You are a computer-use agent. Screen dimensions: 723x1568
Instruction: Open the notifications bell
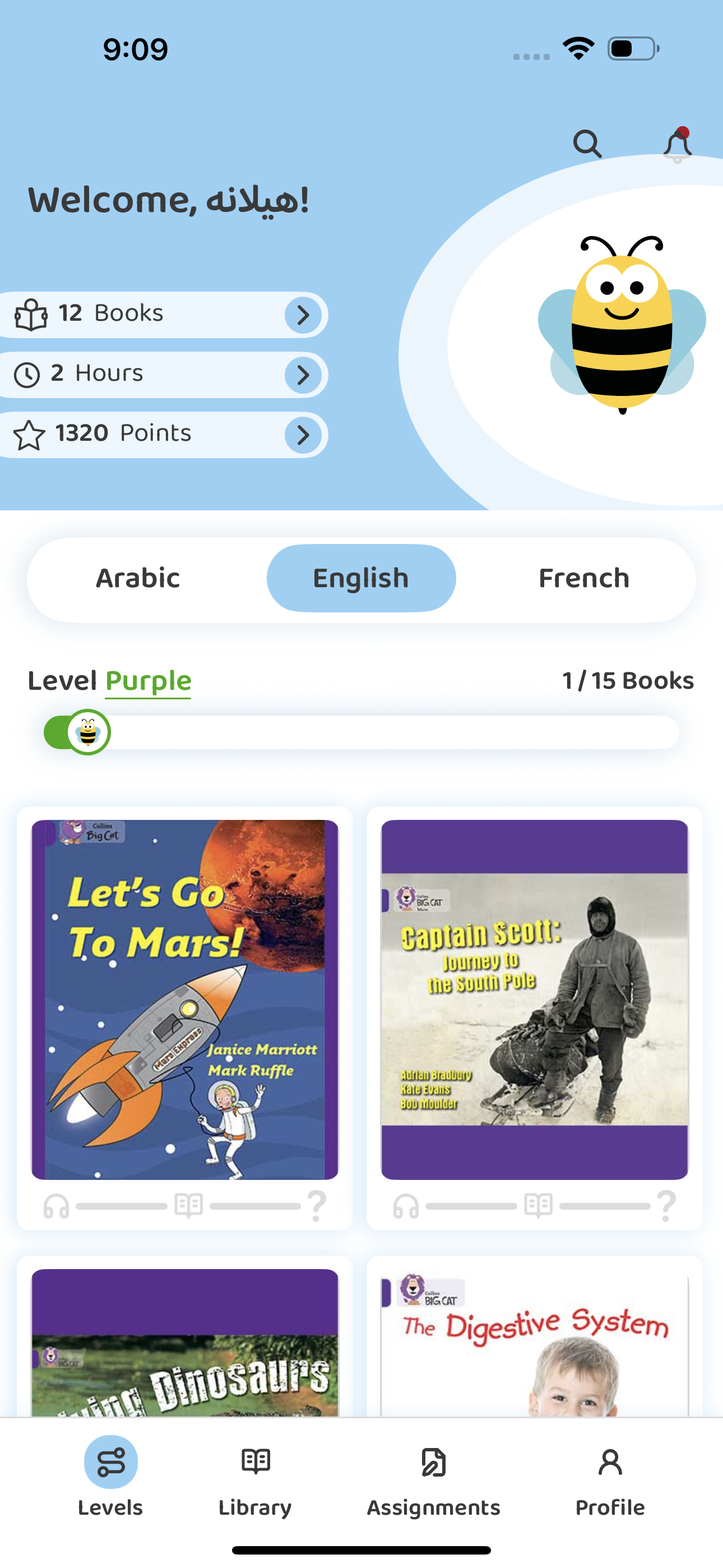[x=676, y=145]
